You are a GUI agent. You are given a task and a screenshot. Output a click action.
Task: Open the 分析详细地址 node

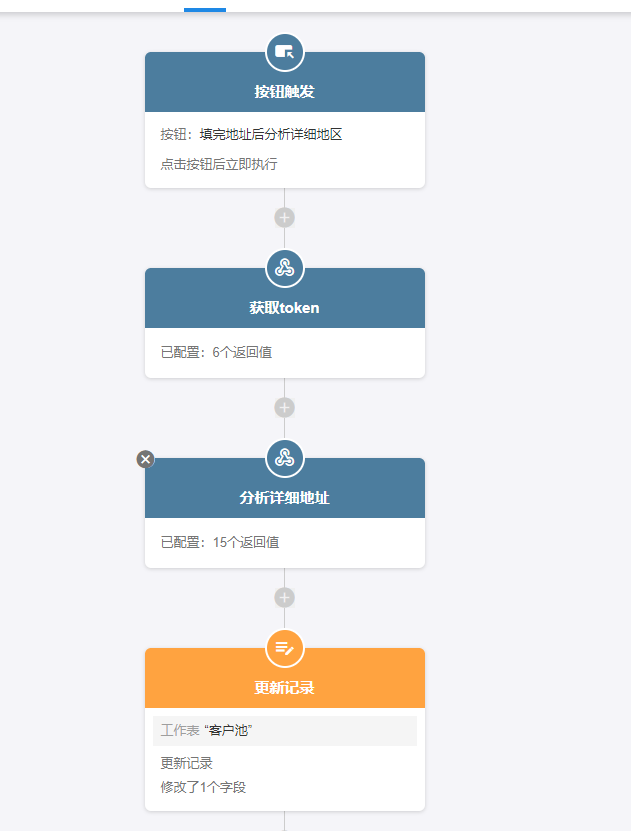284,499
